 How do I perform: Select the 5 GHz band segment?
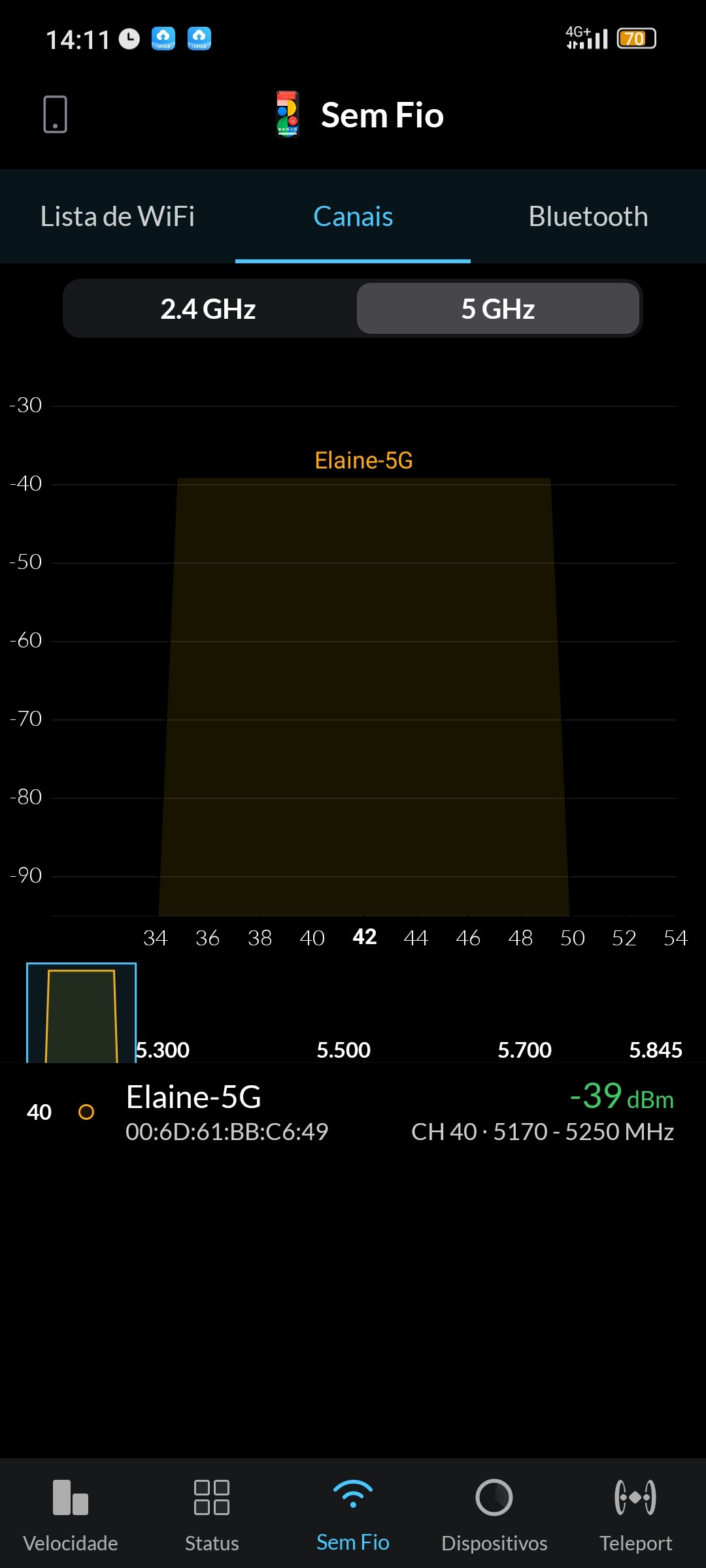(x=497, y=309)
